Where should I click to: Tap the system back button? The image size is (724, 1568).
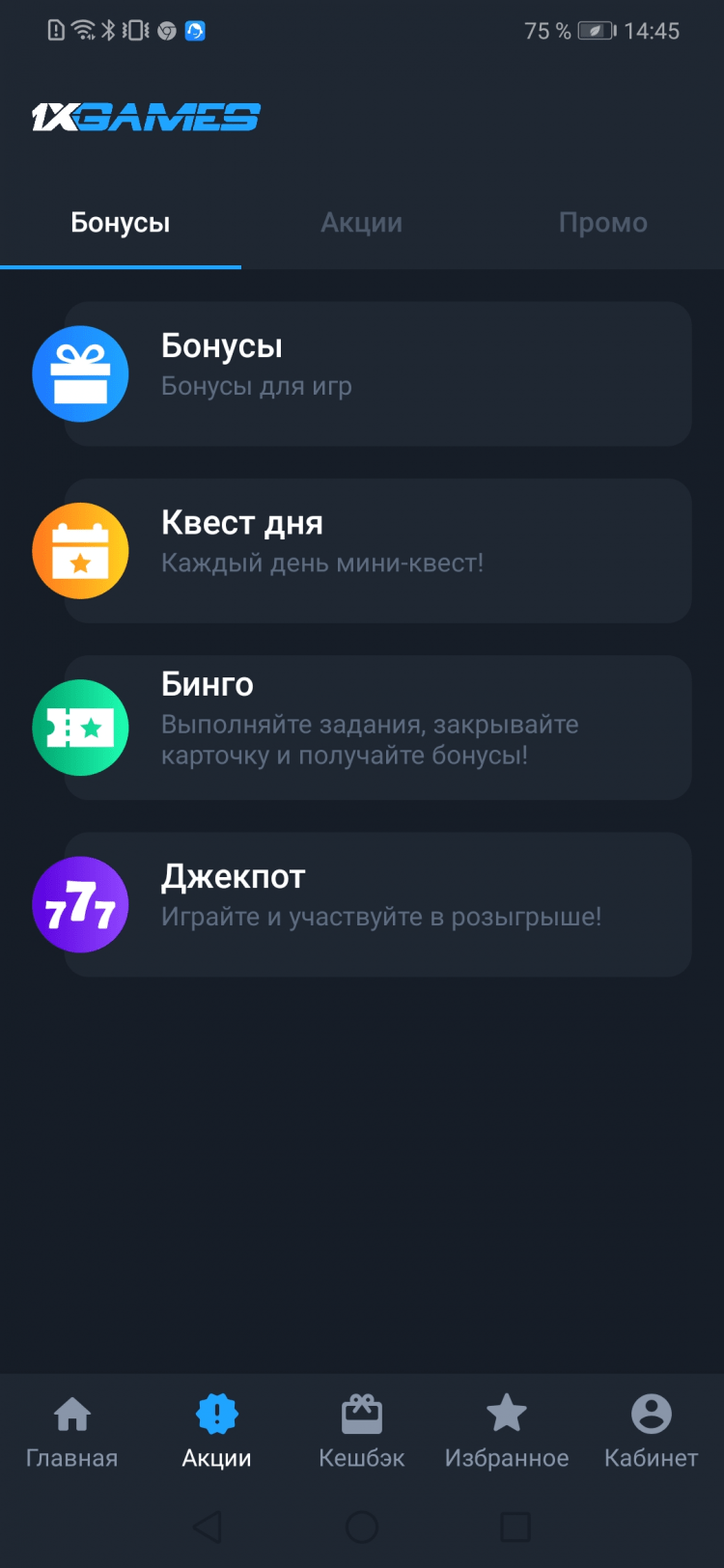tap(208, 1527)
